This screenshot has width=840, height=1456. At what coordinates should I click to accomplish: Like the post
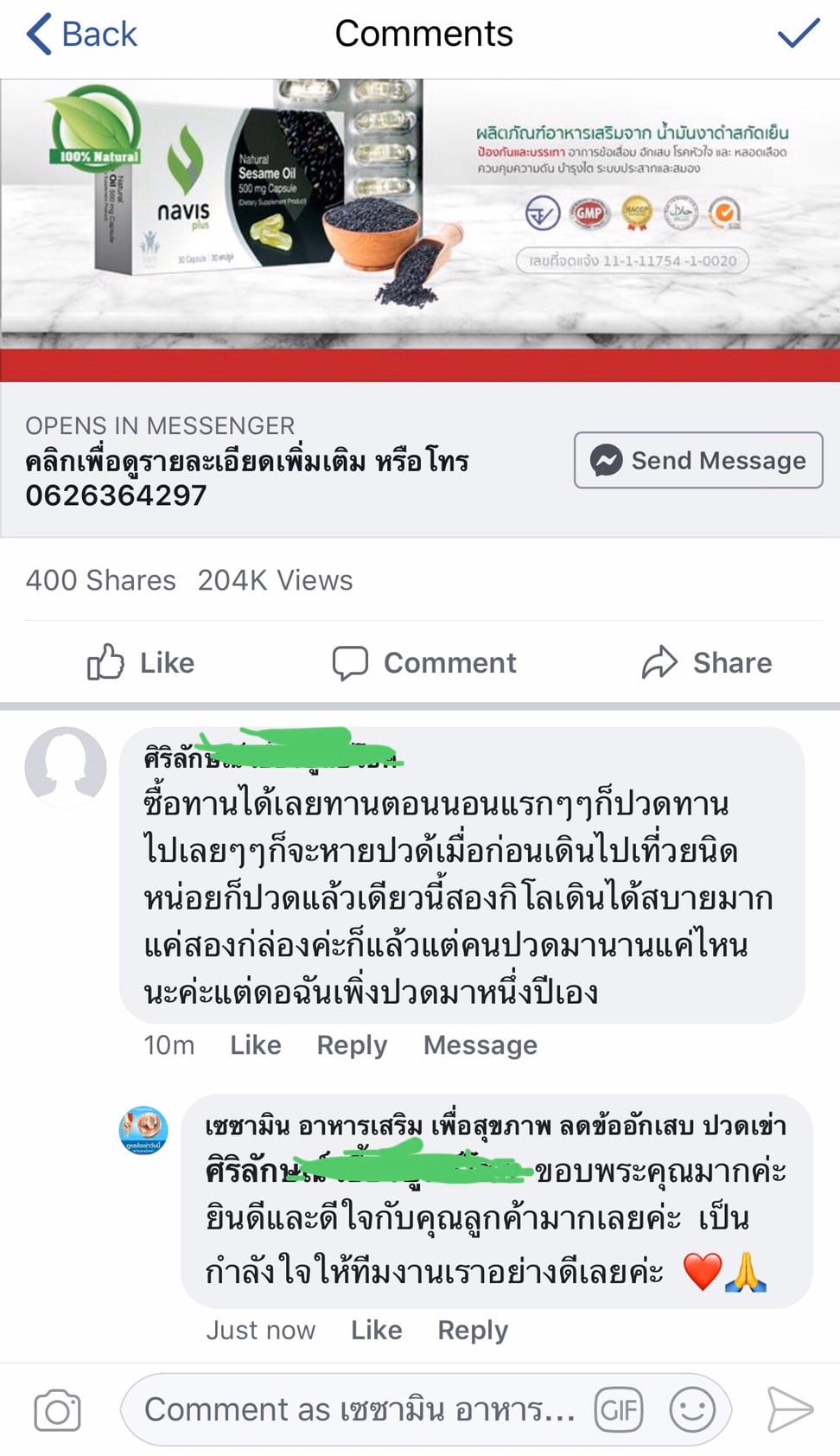[141, 663]
